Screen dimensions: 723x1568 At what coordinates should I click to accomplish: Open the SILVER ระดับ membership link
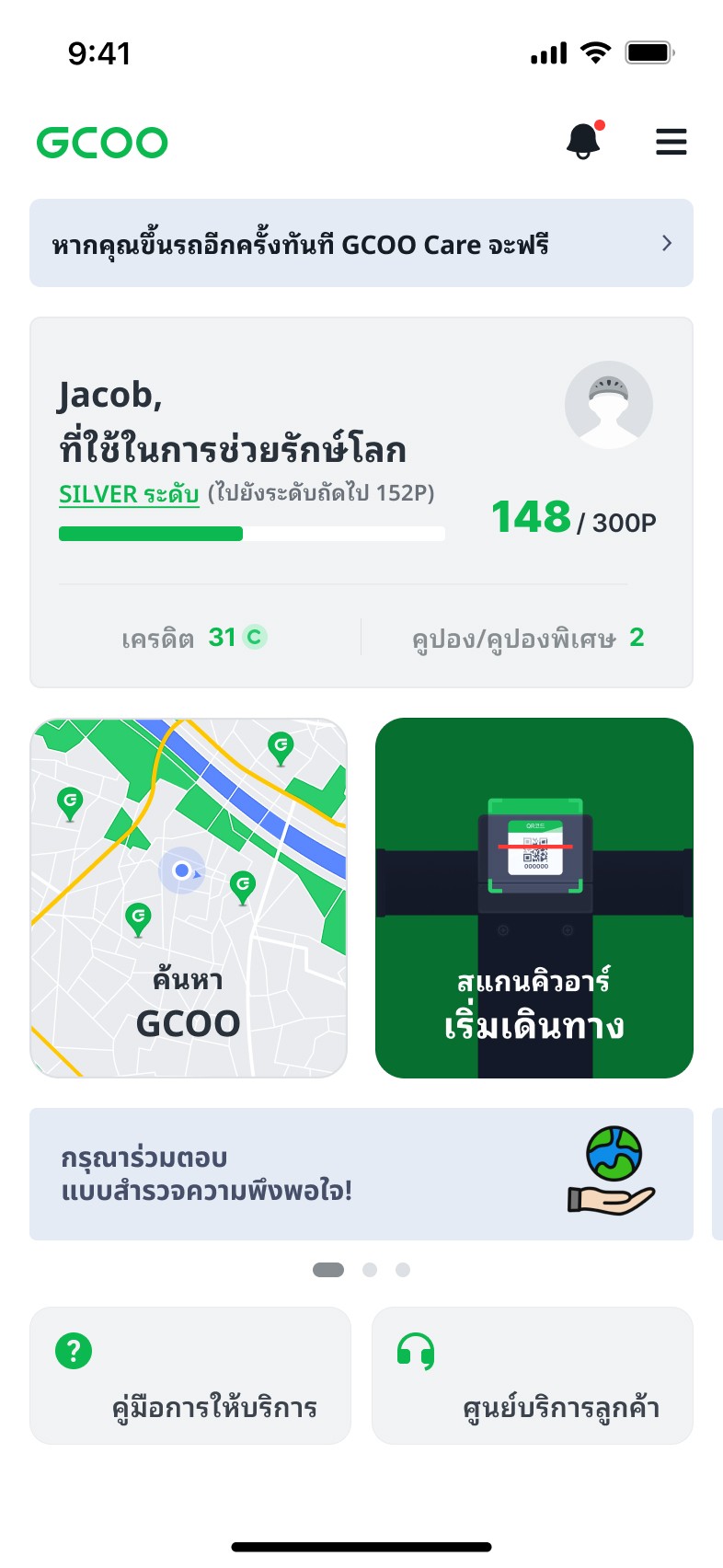pos(129,494)
